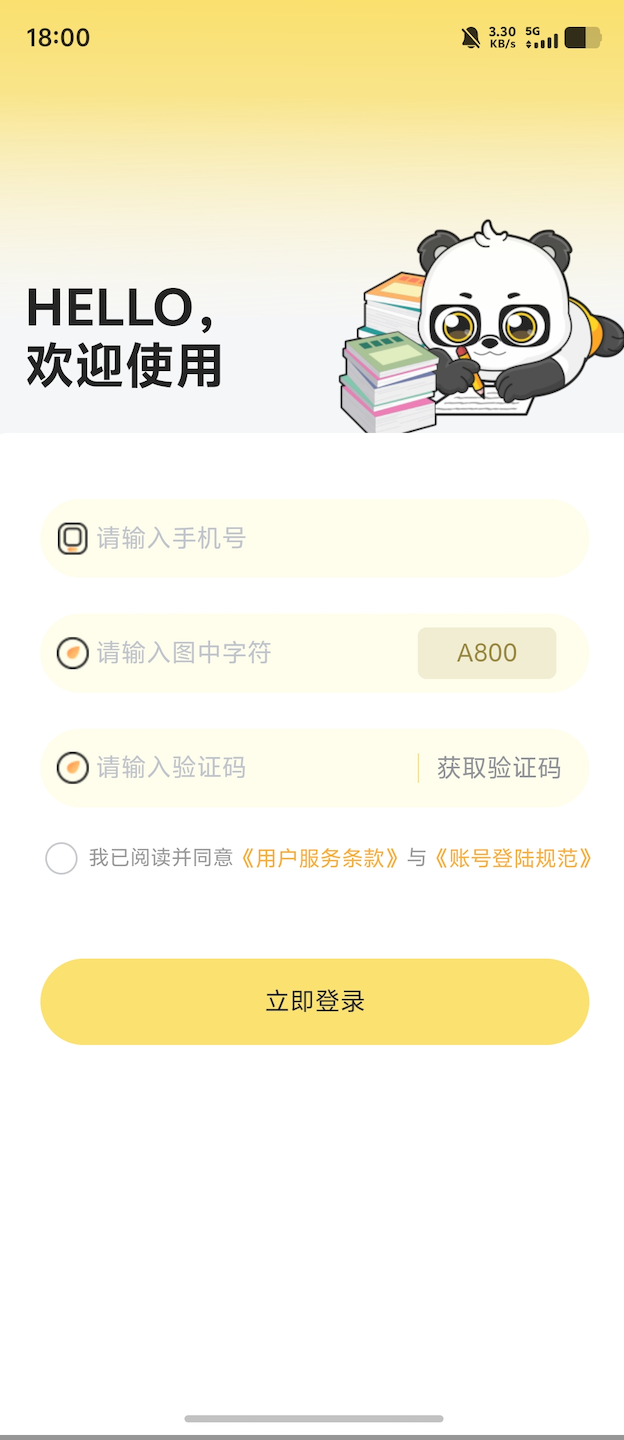624x1440 pixels.
Task: Check the agreement checkbox
Action: click(62, 859)
